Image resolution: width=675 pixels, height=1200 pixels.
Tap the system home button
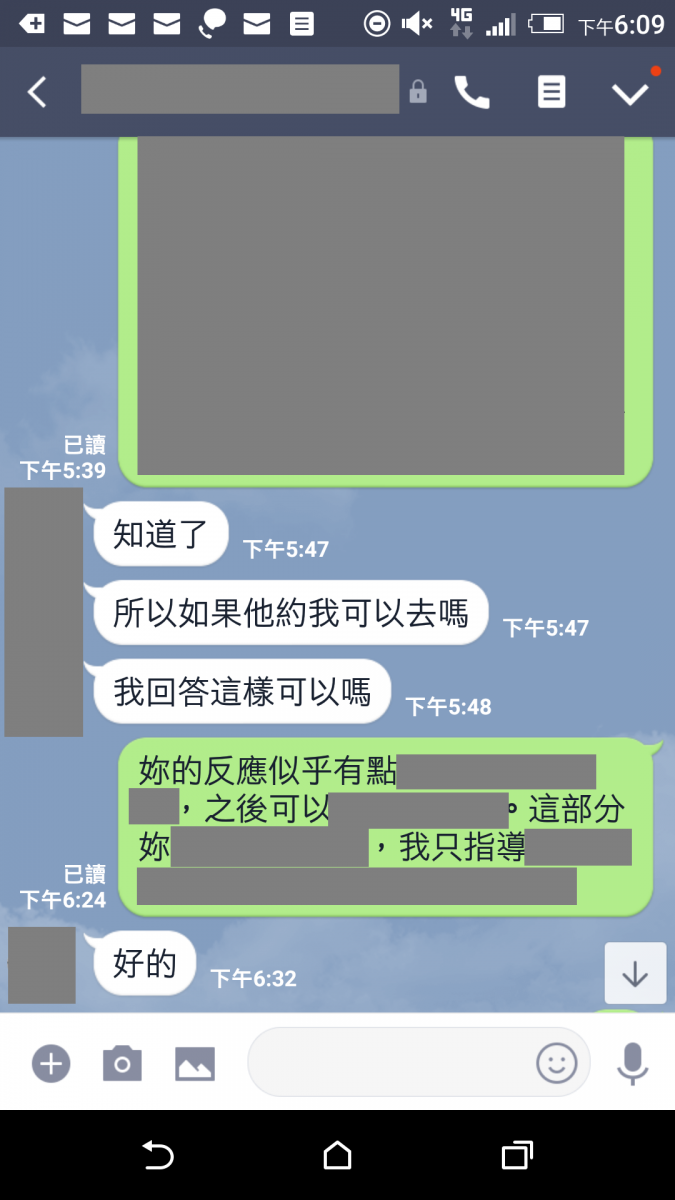pyautogui.click(x=338, y=1156)
